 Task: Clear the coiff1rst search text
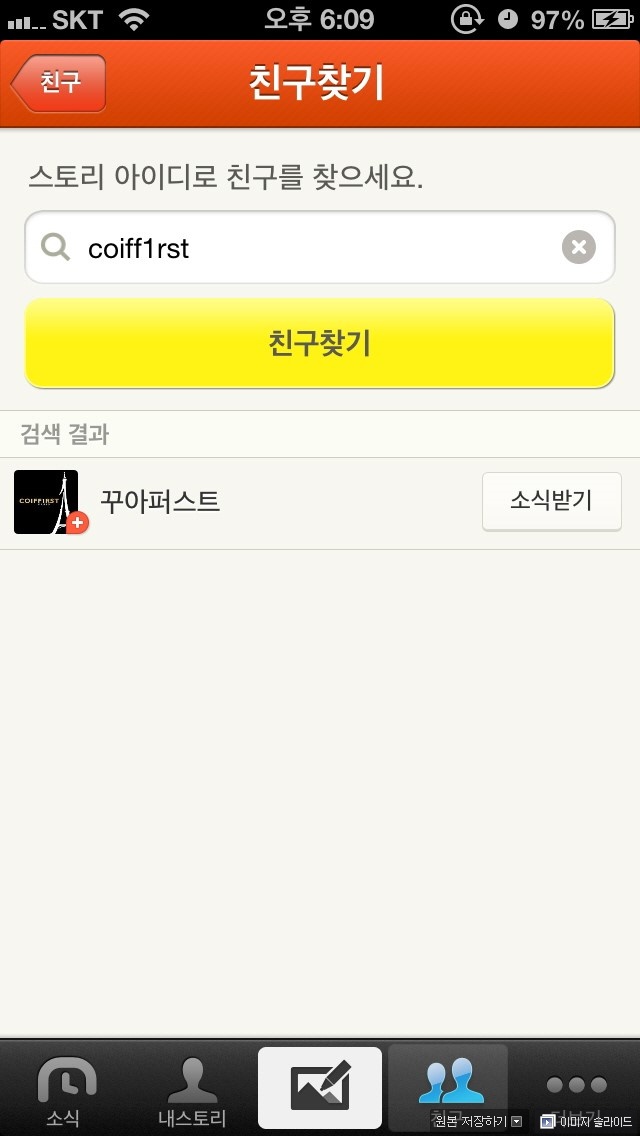578,248
